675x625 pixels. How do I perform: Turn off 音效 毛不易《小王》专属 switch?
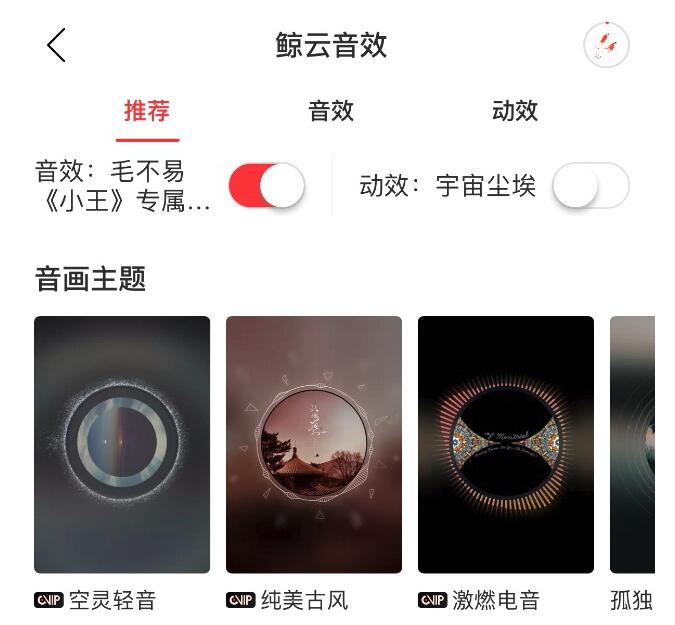click(266, 186)
